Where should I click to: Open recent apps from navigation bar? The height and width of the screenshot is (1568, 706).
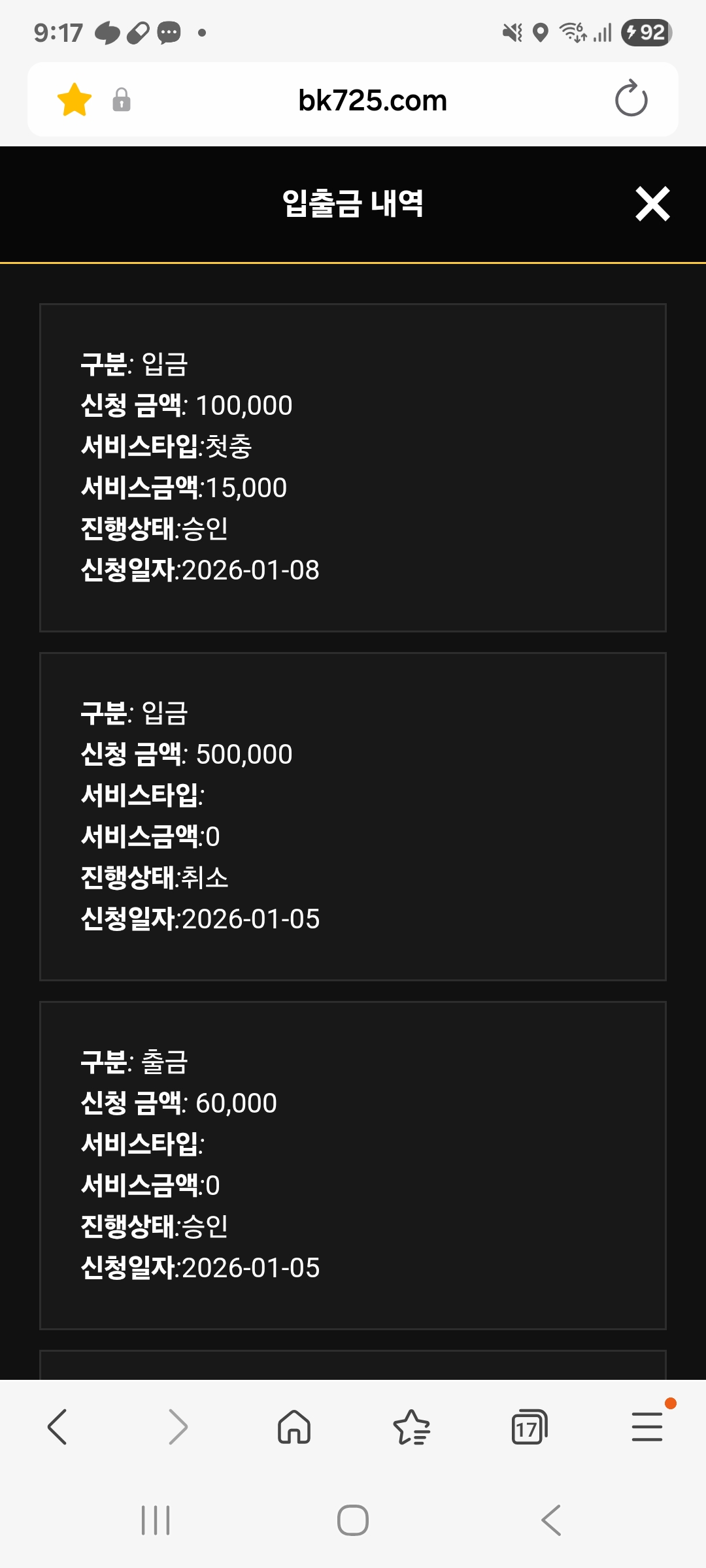(x=156, y=1520)
